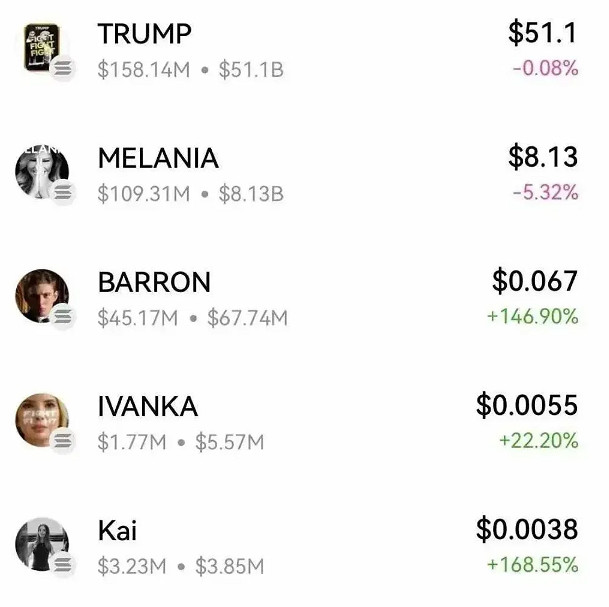The height and width of the screenshot is (607, 609).
Task: Open the Kai token row
Action: point(117,531)
